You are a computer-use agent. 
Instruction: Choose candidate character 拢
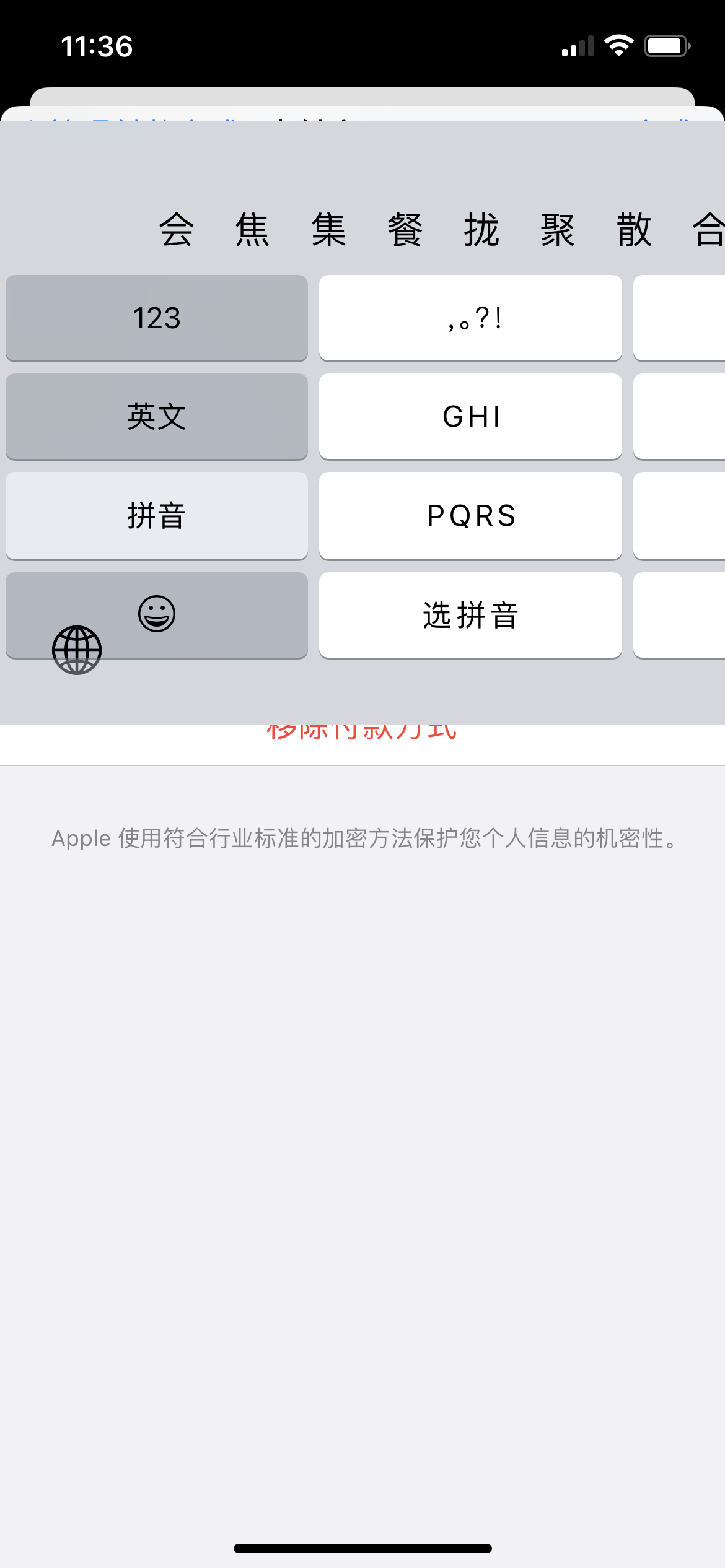(481, 230)
